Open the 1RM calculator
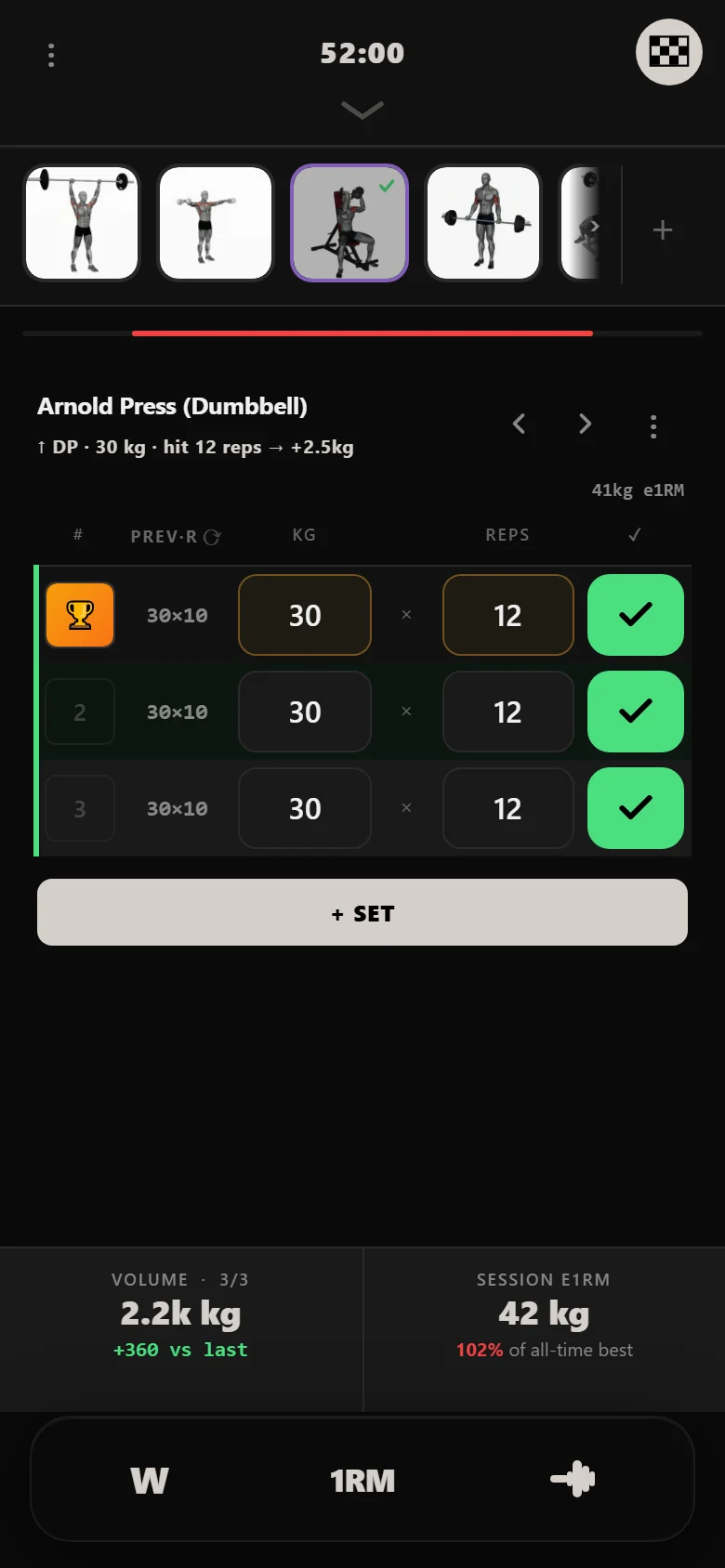 tap(362, 1480)
